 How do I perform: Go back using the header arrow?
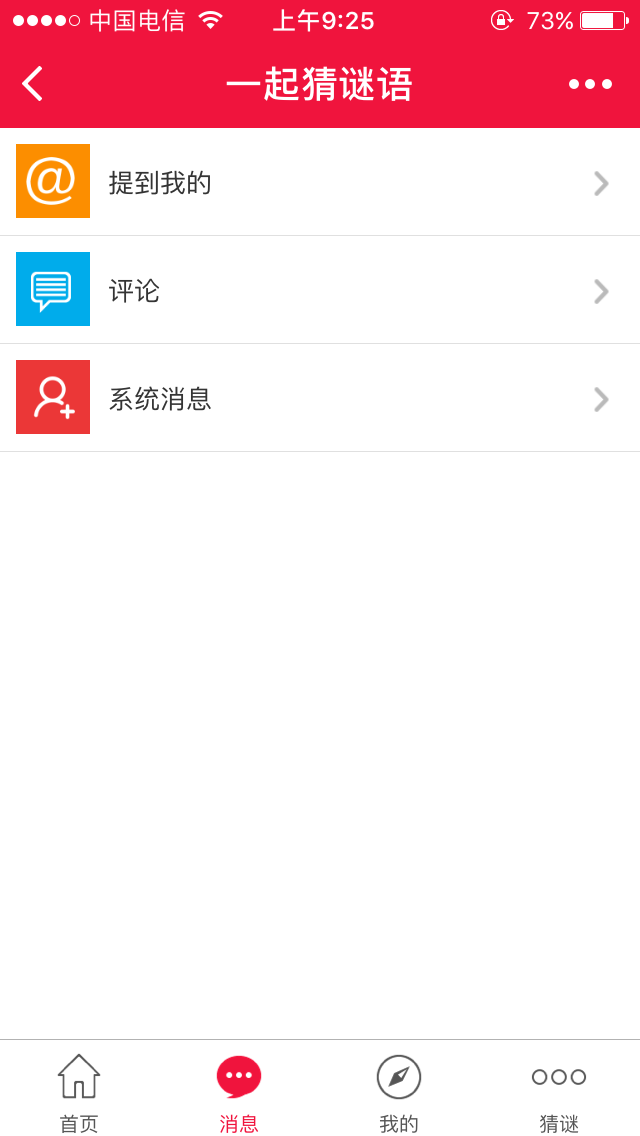click(32, 84)
